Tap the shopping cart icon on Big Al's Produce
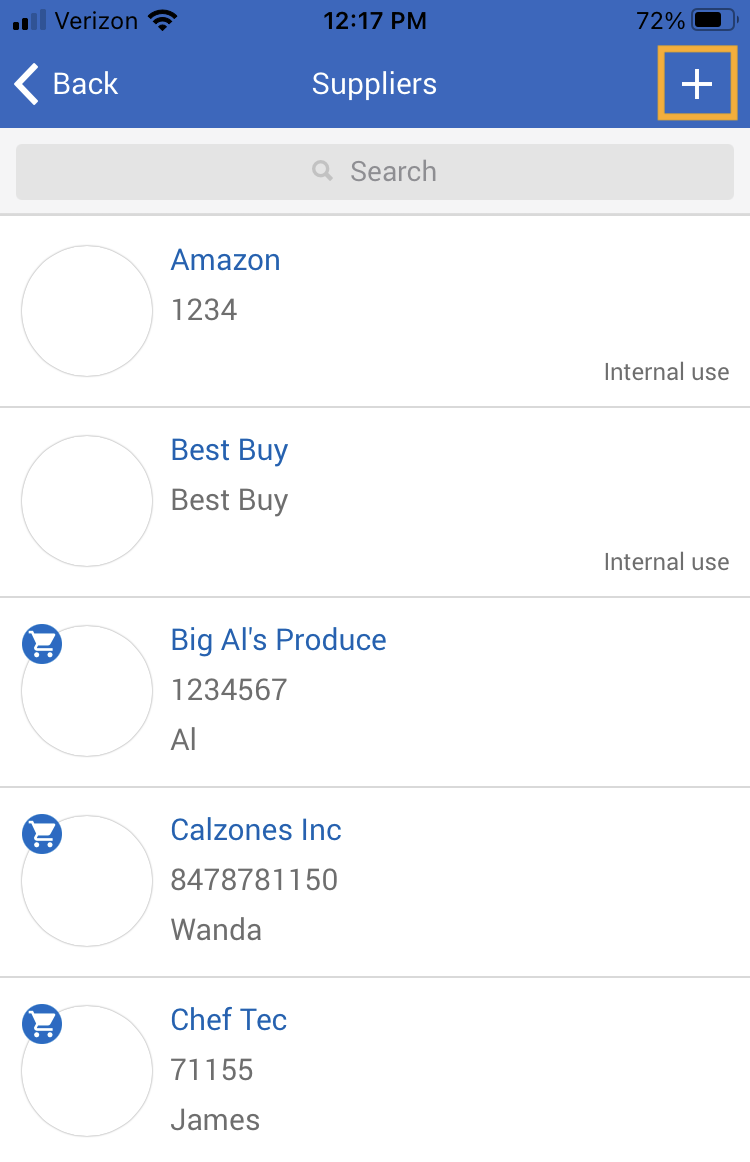750x1162 pixels. (41, 644)
